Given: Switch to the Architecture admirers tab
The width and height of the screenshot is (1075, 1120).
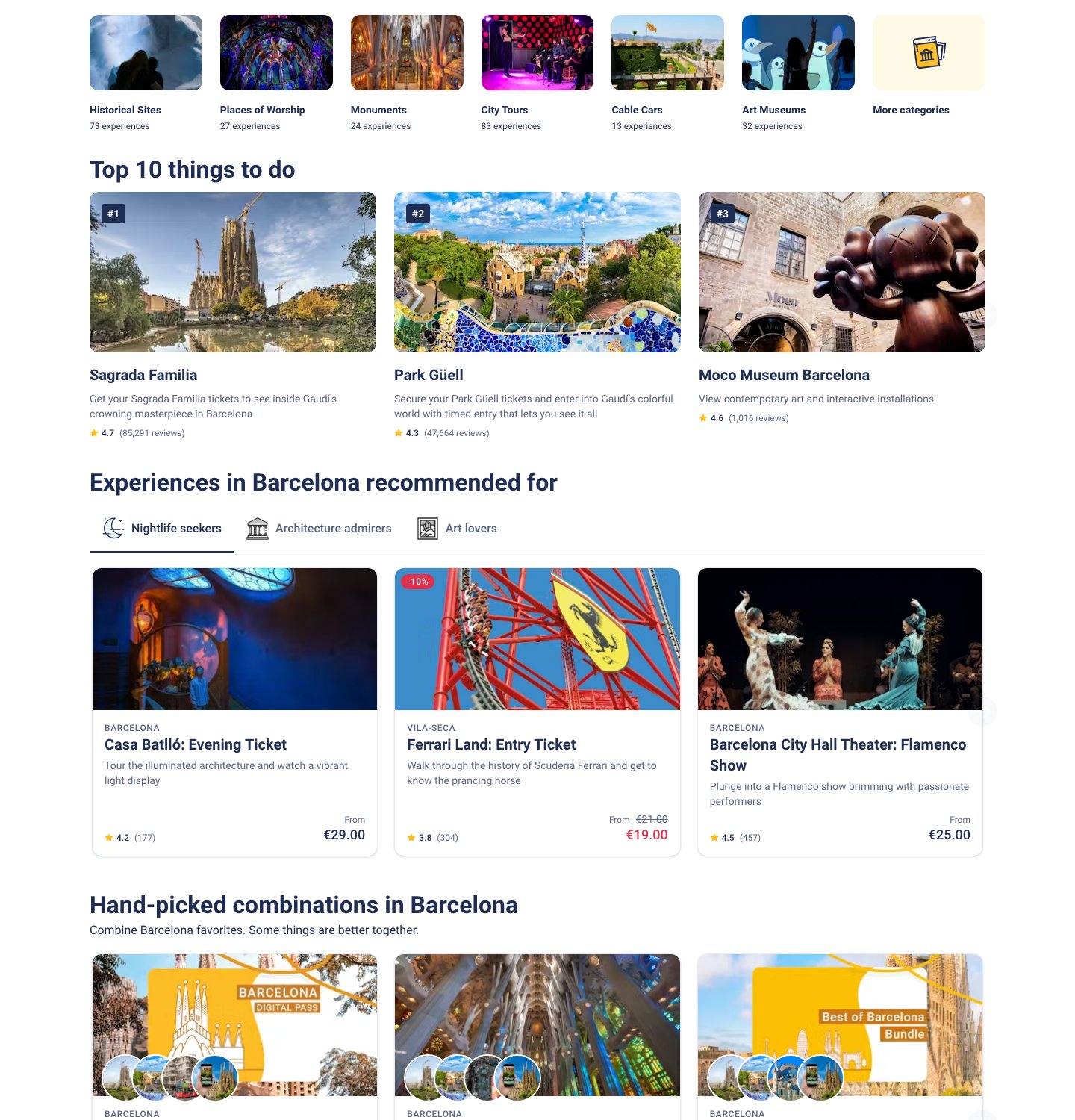Looking at the screenshot, I should pos(320,529).
